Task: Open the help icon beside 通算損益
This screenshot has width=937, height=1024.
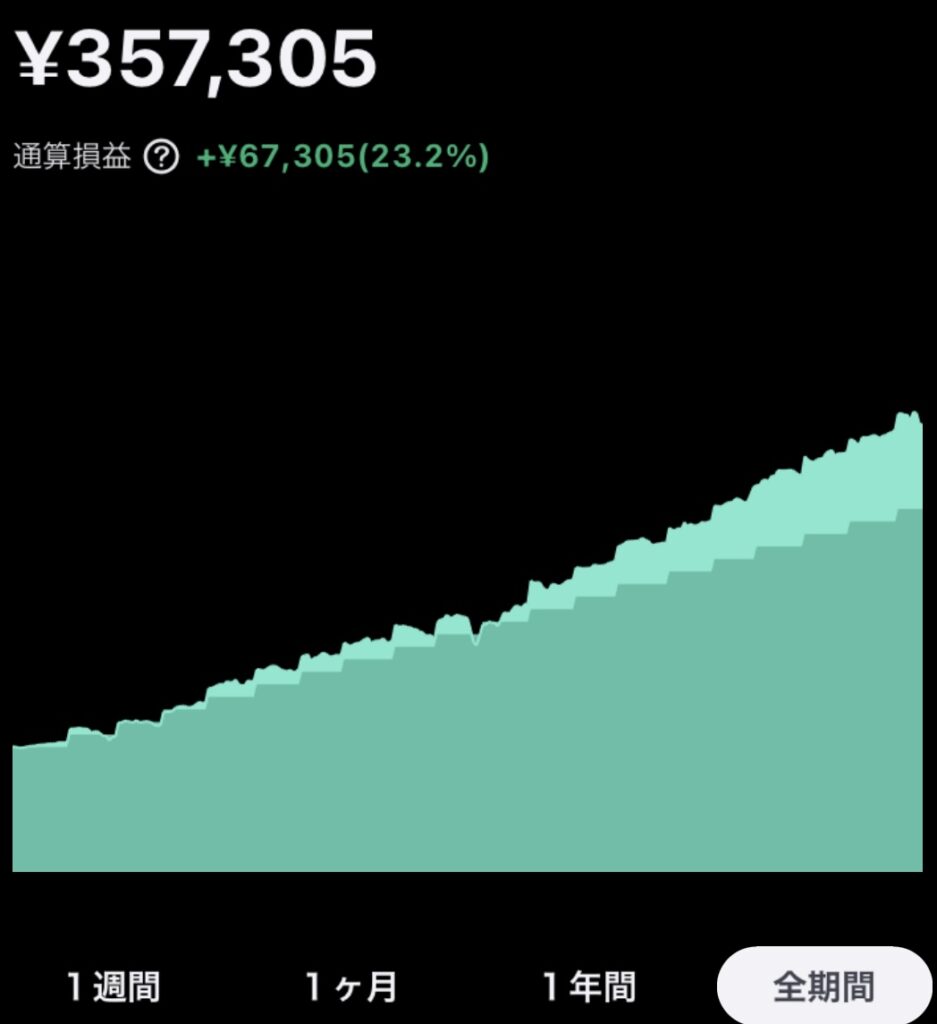Action: (x=161, y=157)
